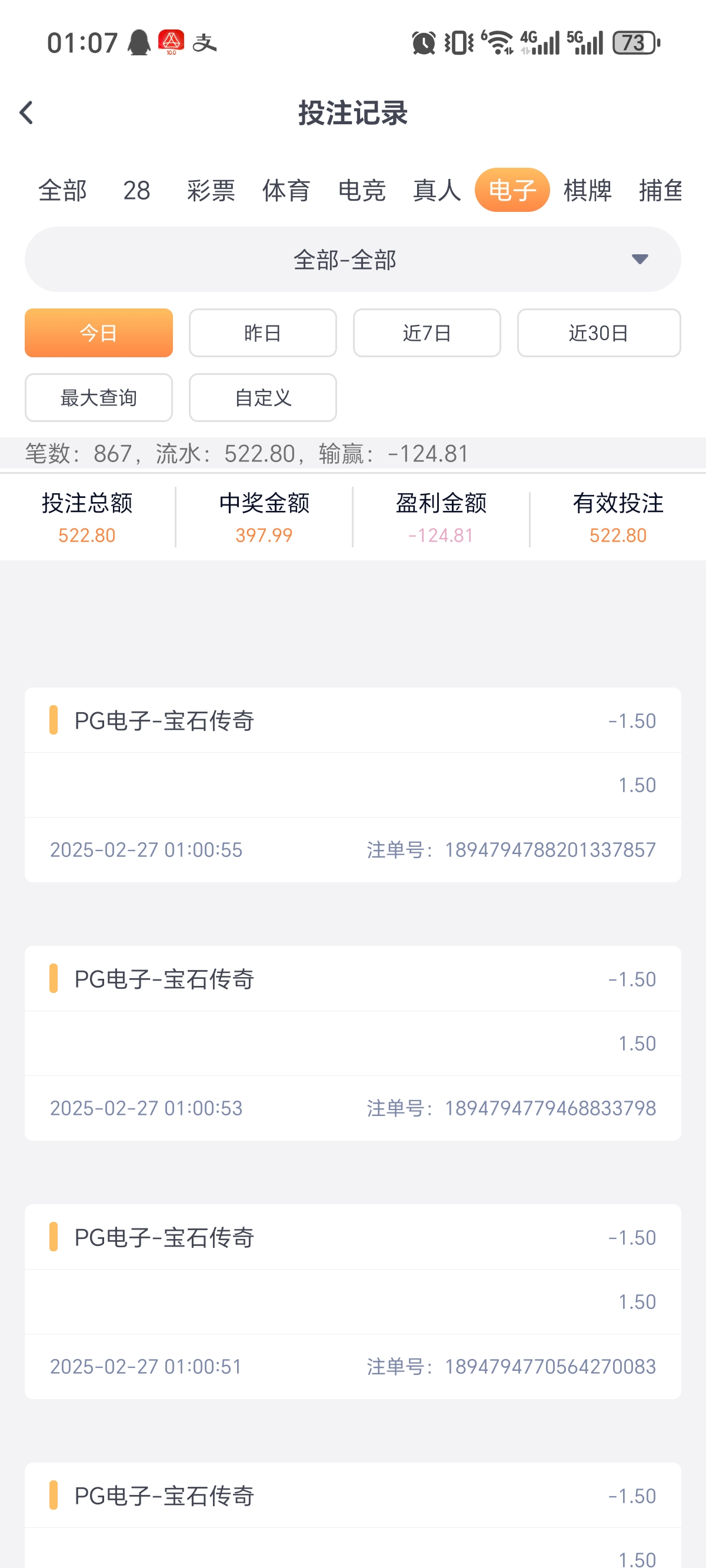Viewport: 706px width, 1568px height.
Task: Tap the 最大查询 button
Action: pyautogui.click(x=98, y=397)
